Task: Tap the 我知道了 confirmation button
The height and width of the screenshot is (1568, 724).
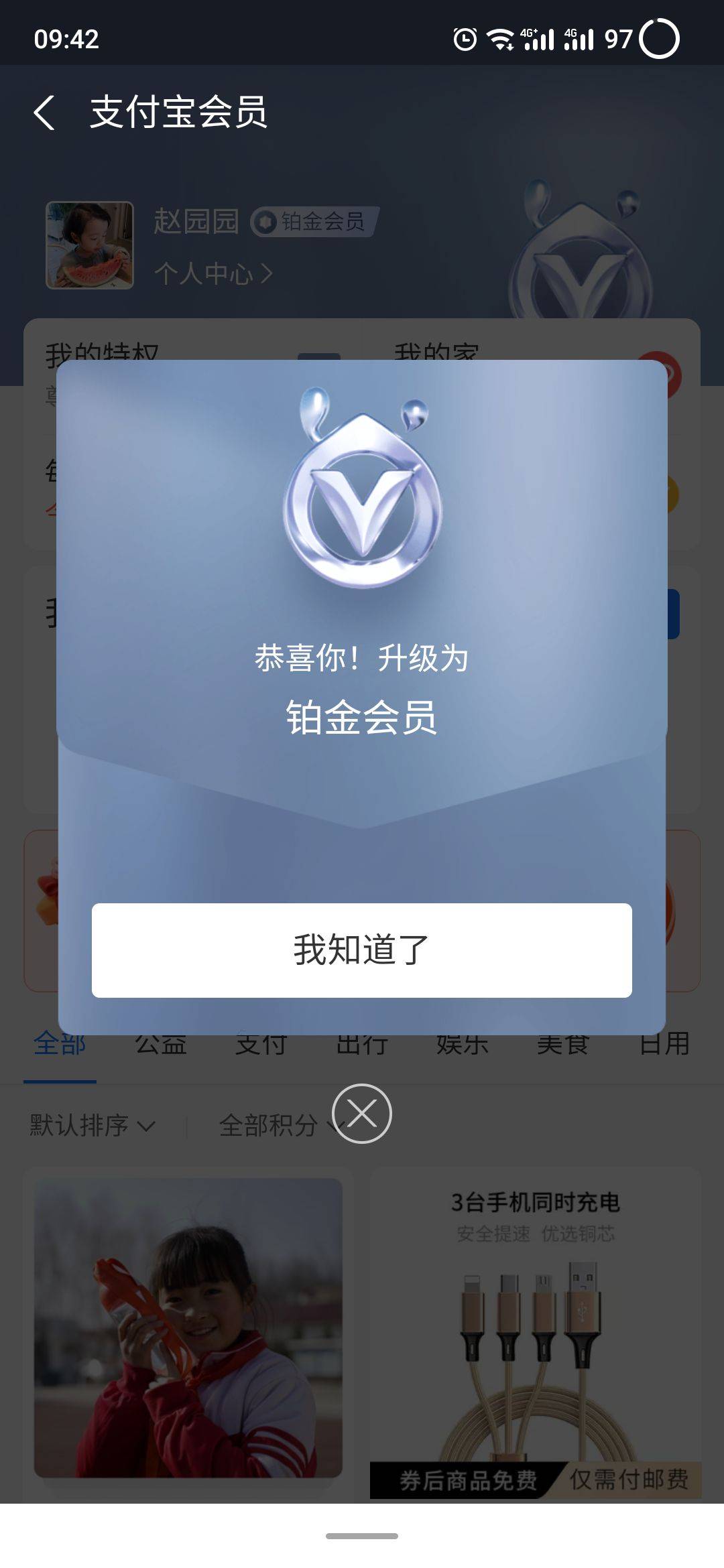Action: click(361, 950)
